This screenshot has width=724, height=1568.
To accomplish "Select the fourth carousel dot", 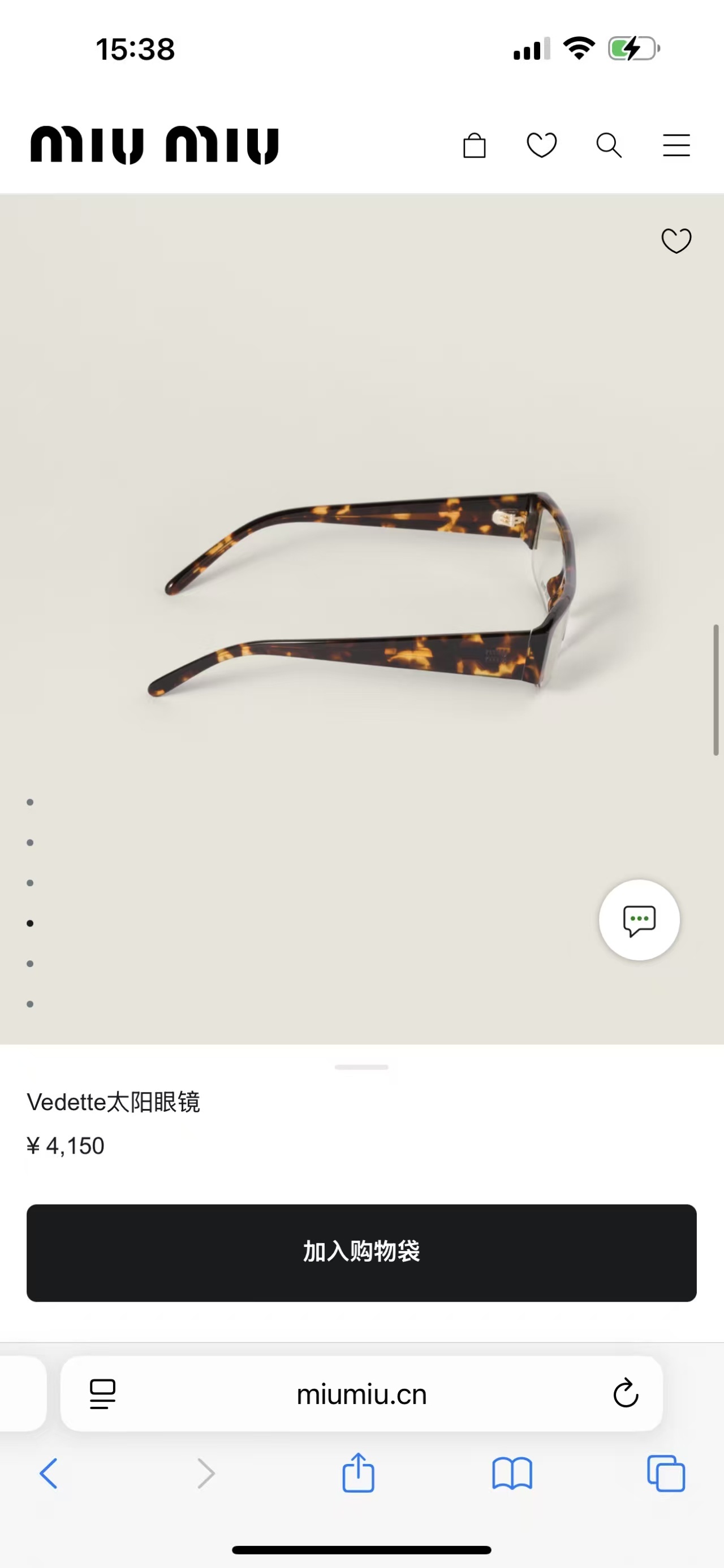I will coord(29,923).
